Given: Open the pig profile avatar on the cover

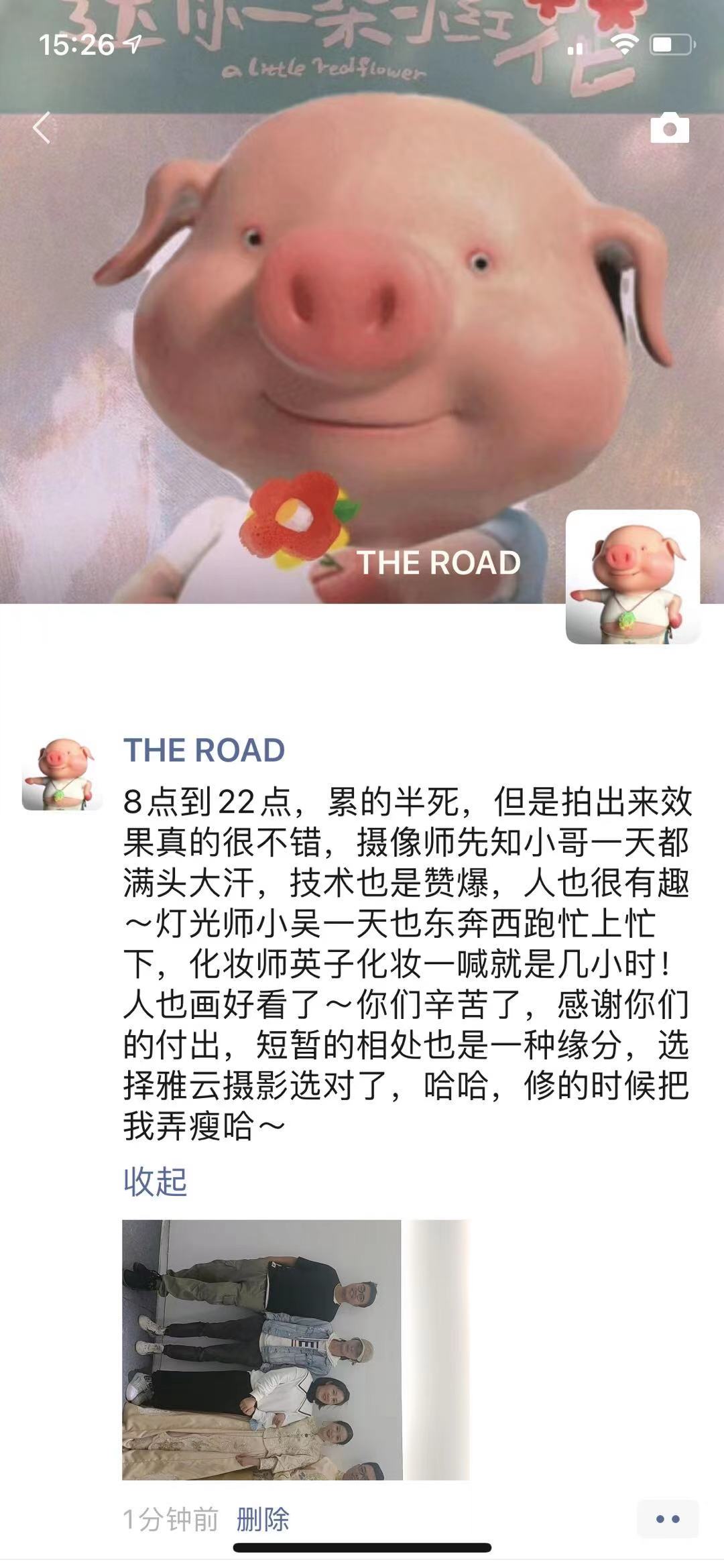Looking at the screenshot, I should tap(632, 577).
